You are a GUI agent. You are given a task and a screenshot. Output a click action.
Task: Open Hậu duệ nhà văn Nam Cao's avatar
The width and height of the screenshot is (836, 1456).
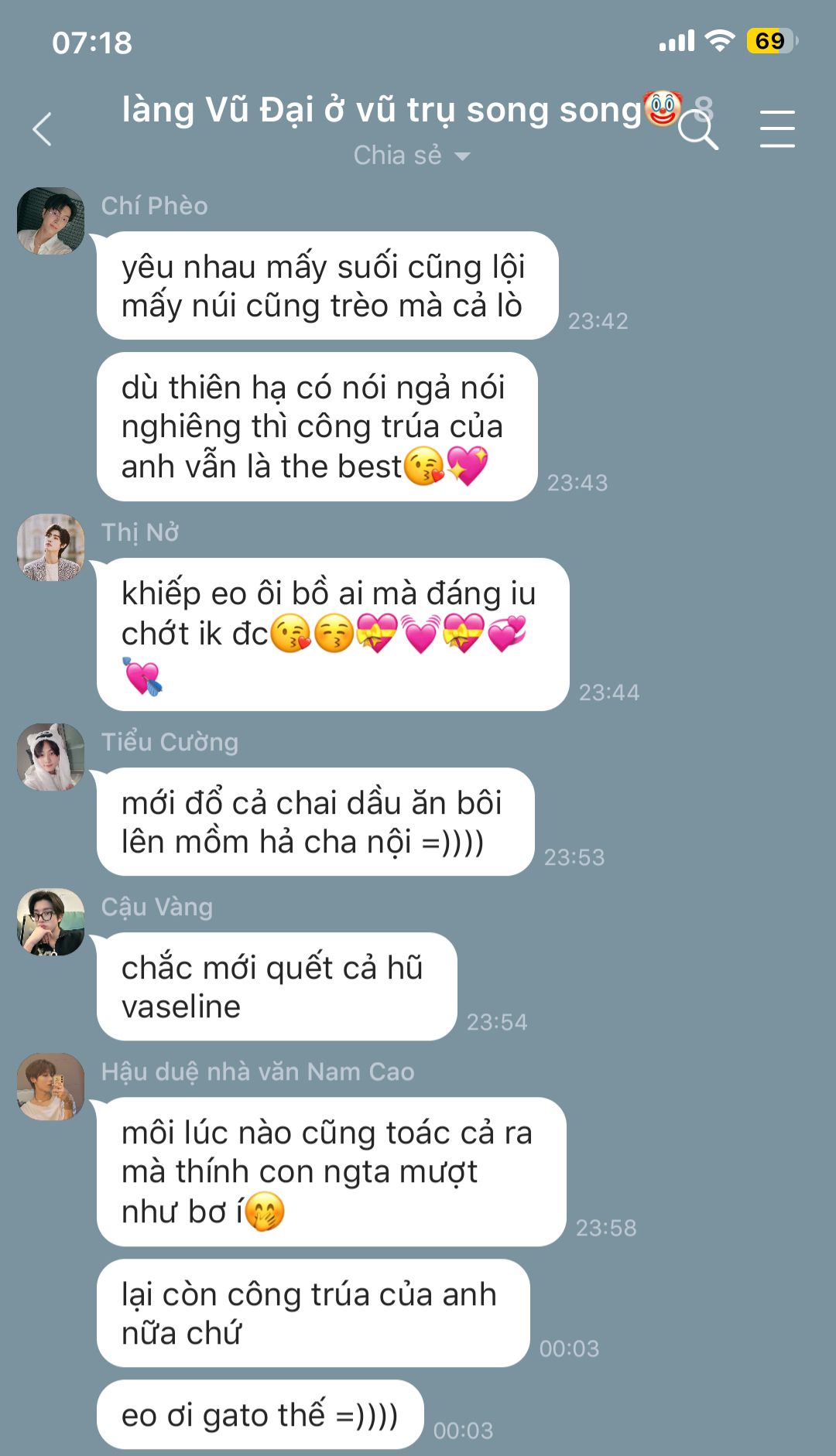(51, 1087)
